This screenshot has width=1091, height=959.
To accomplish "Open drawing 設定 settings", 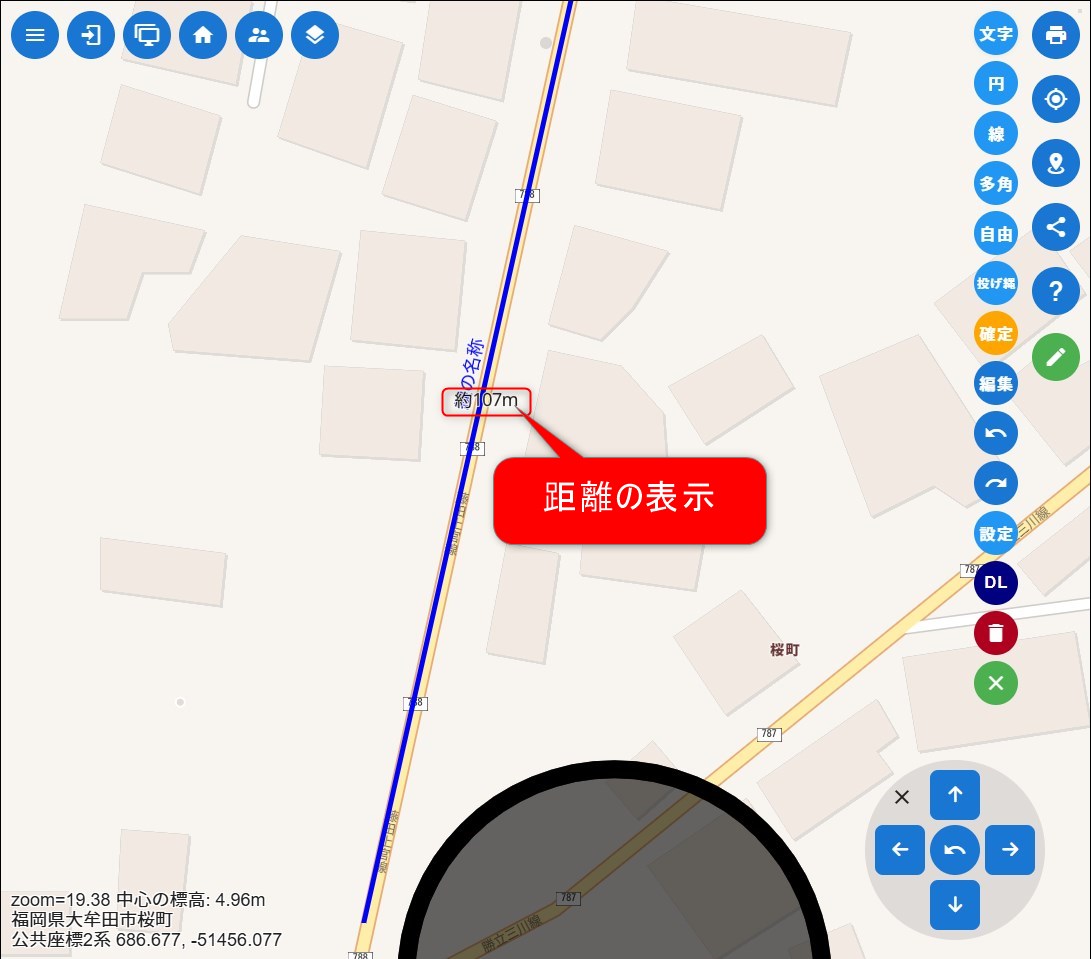I will coord(996,534).
